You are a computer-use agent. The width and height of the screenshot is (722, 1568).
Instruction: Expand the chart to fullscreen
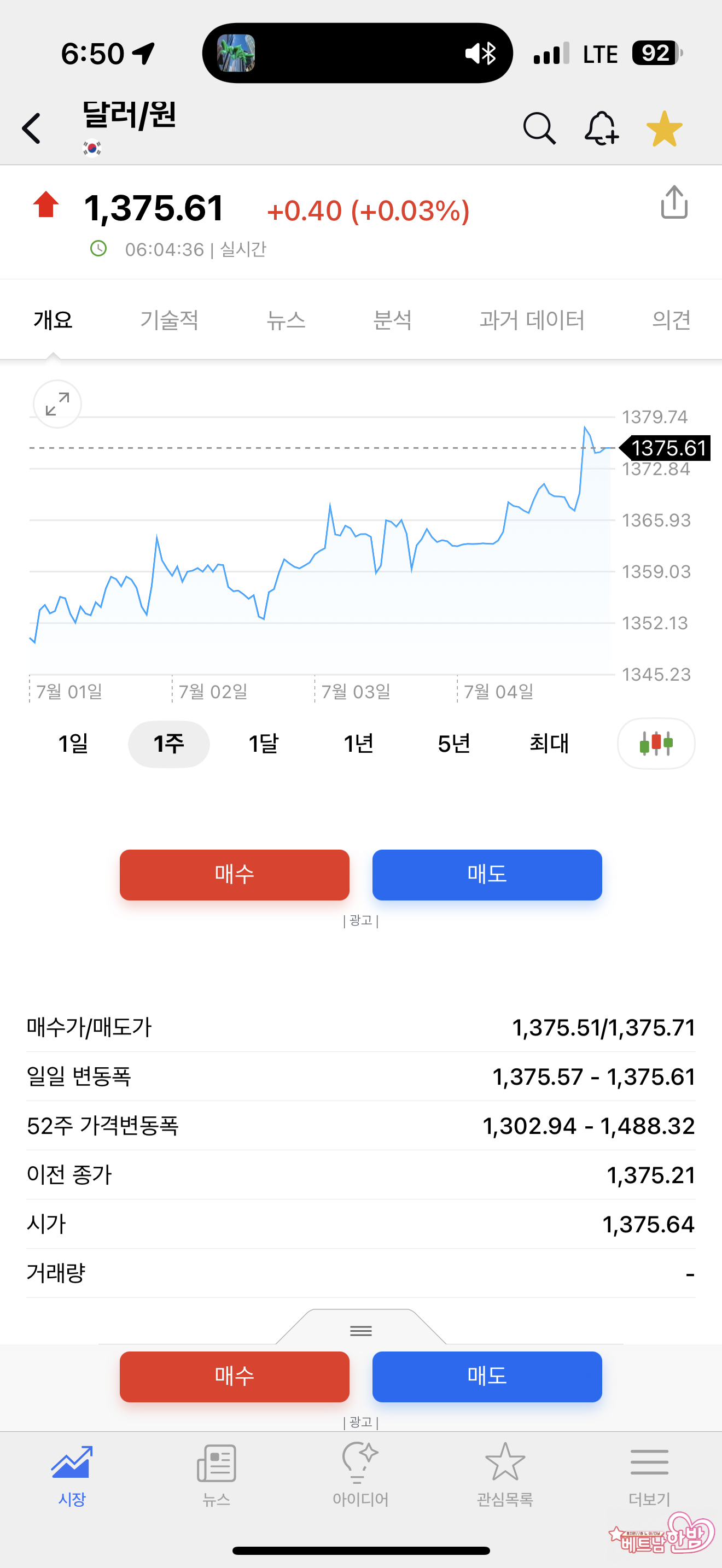(57, 404)
